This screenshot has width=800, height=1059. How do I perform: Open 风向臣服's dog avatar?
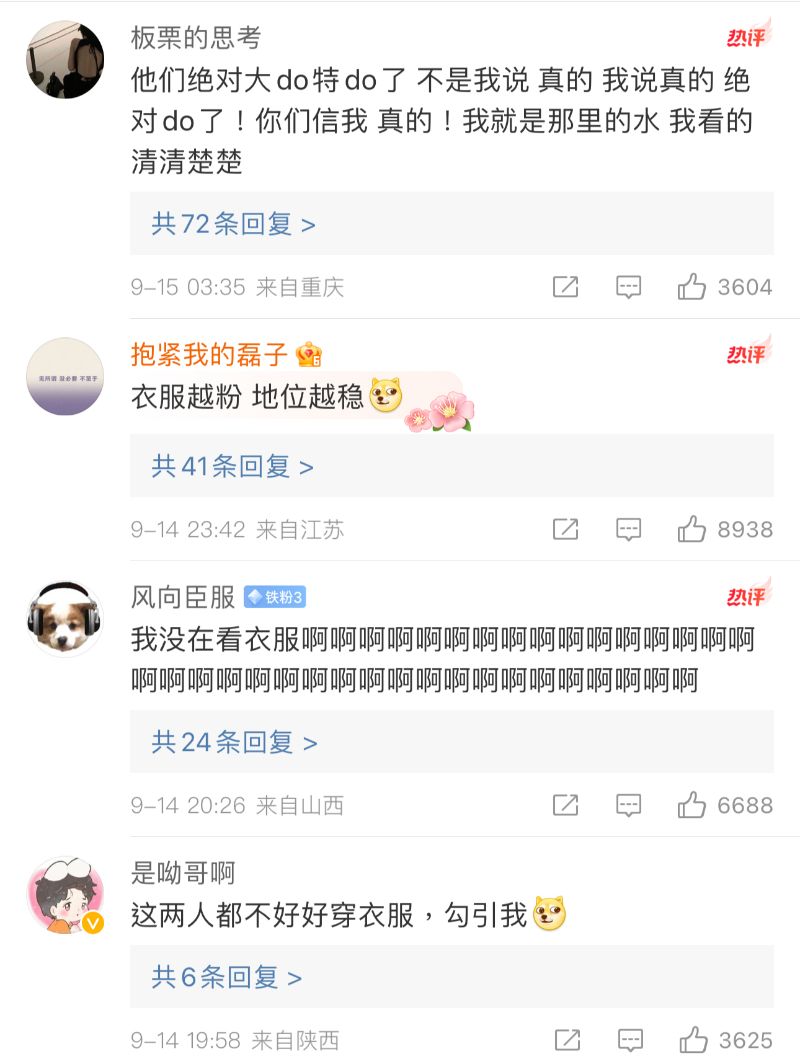(x=65, y=618)
